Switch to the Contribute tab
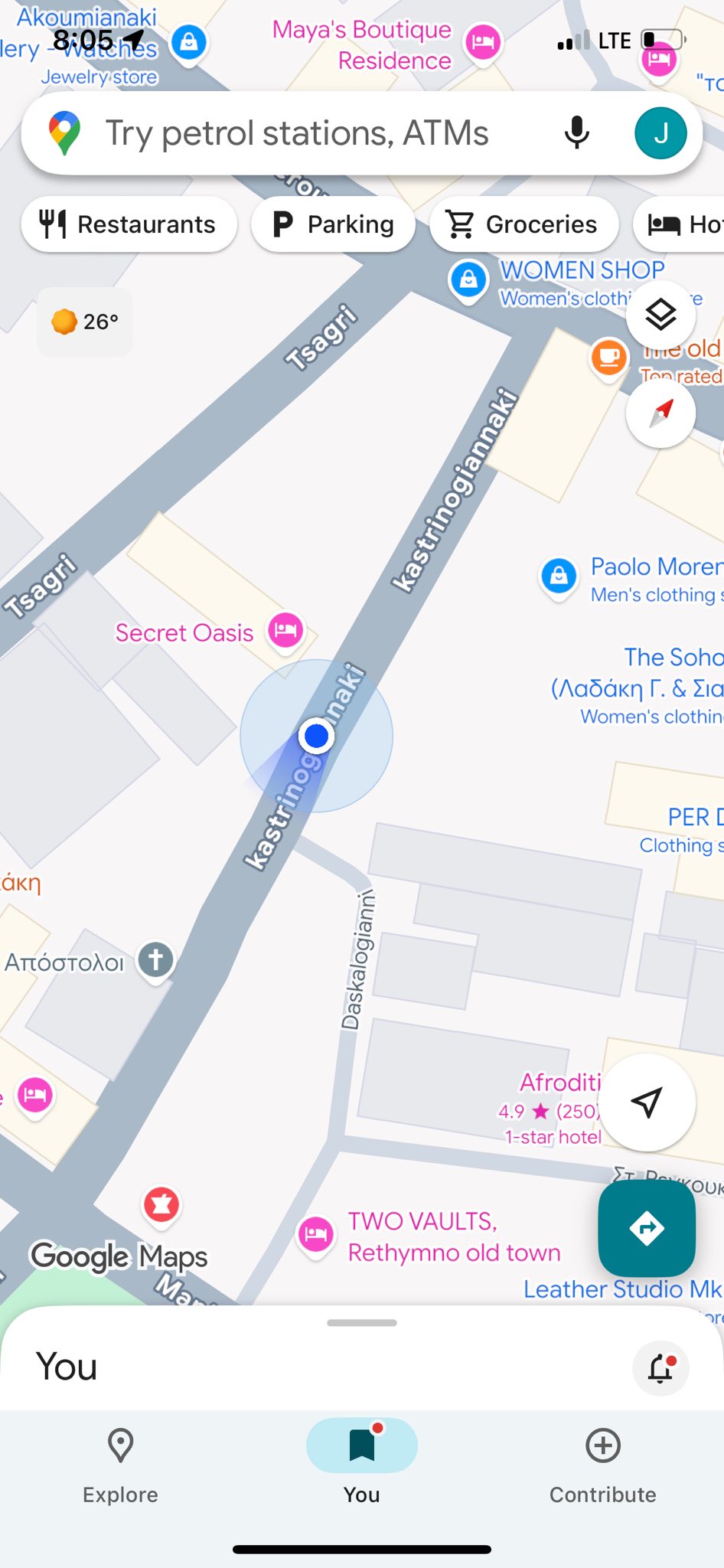724x1568 pixels. pyautogui.click(x=603, y=1463)
